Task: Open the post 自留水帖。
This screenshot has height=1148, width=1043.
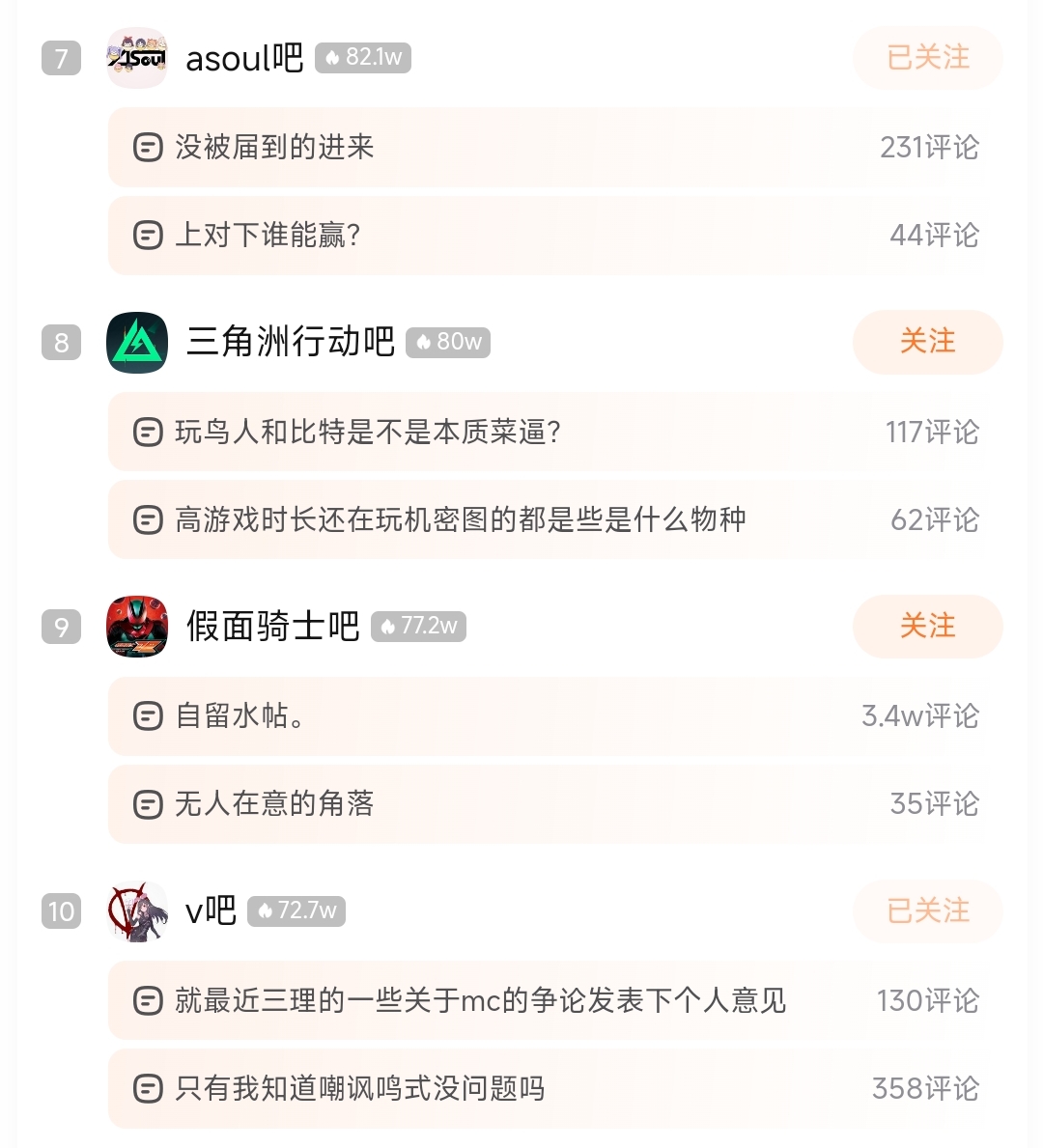Action: click(x=240, y=716)
